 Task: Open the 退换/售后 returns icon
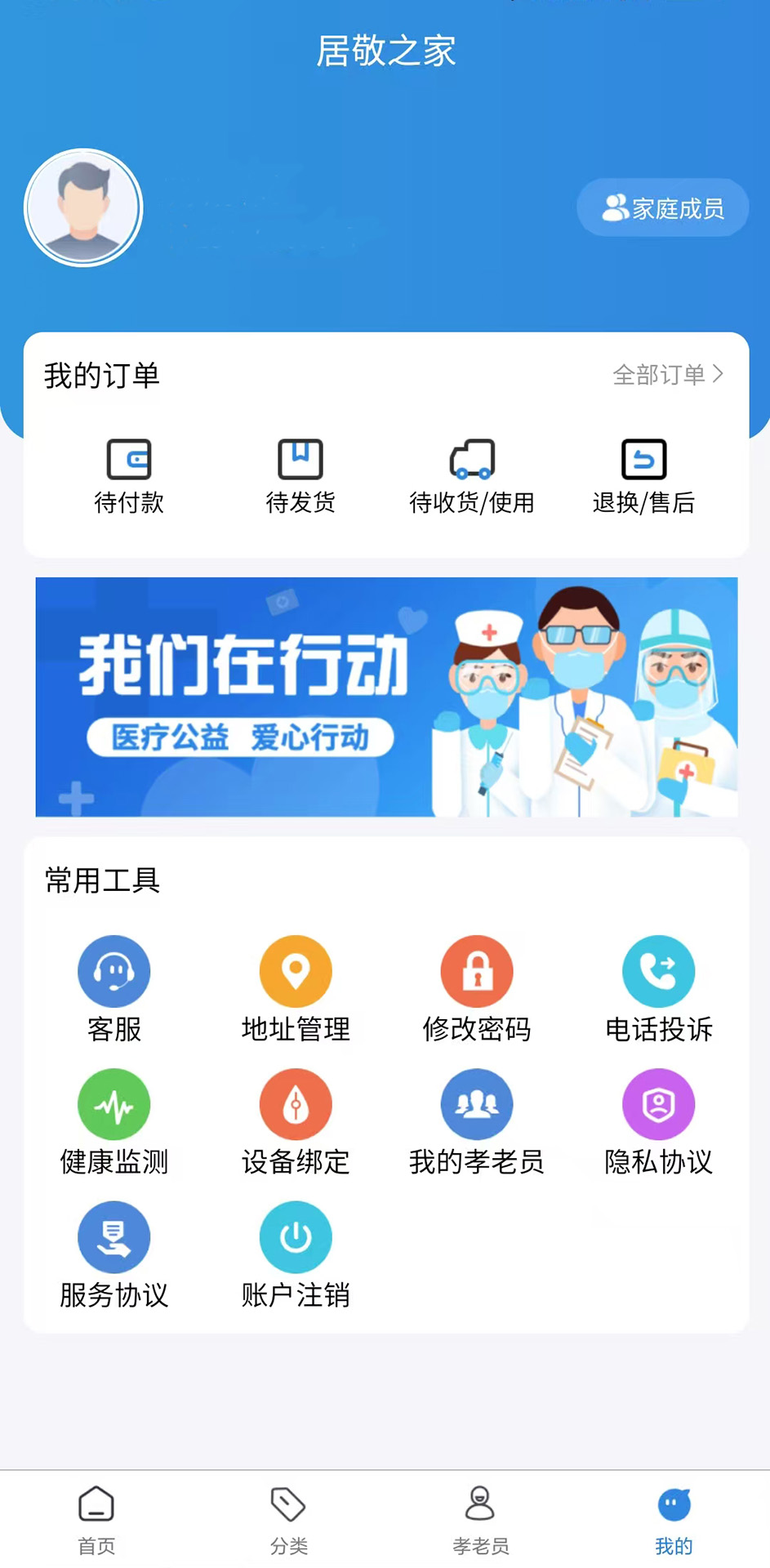643,461
